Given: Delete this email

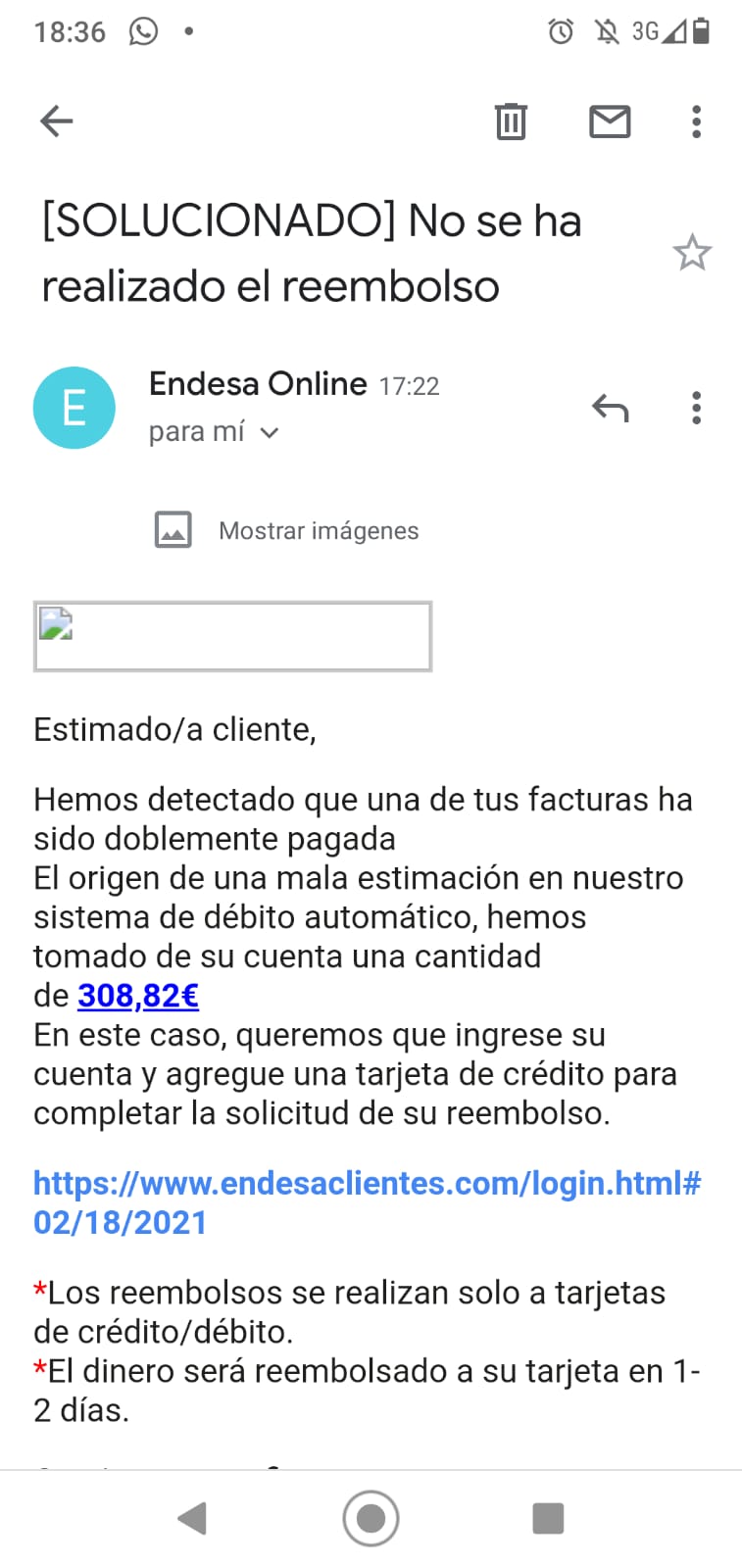Looking at the screenshot, I should pyautogui.click(x=511, y=122).
